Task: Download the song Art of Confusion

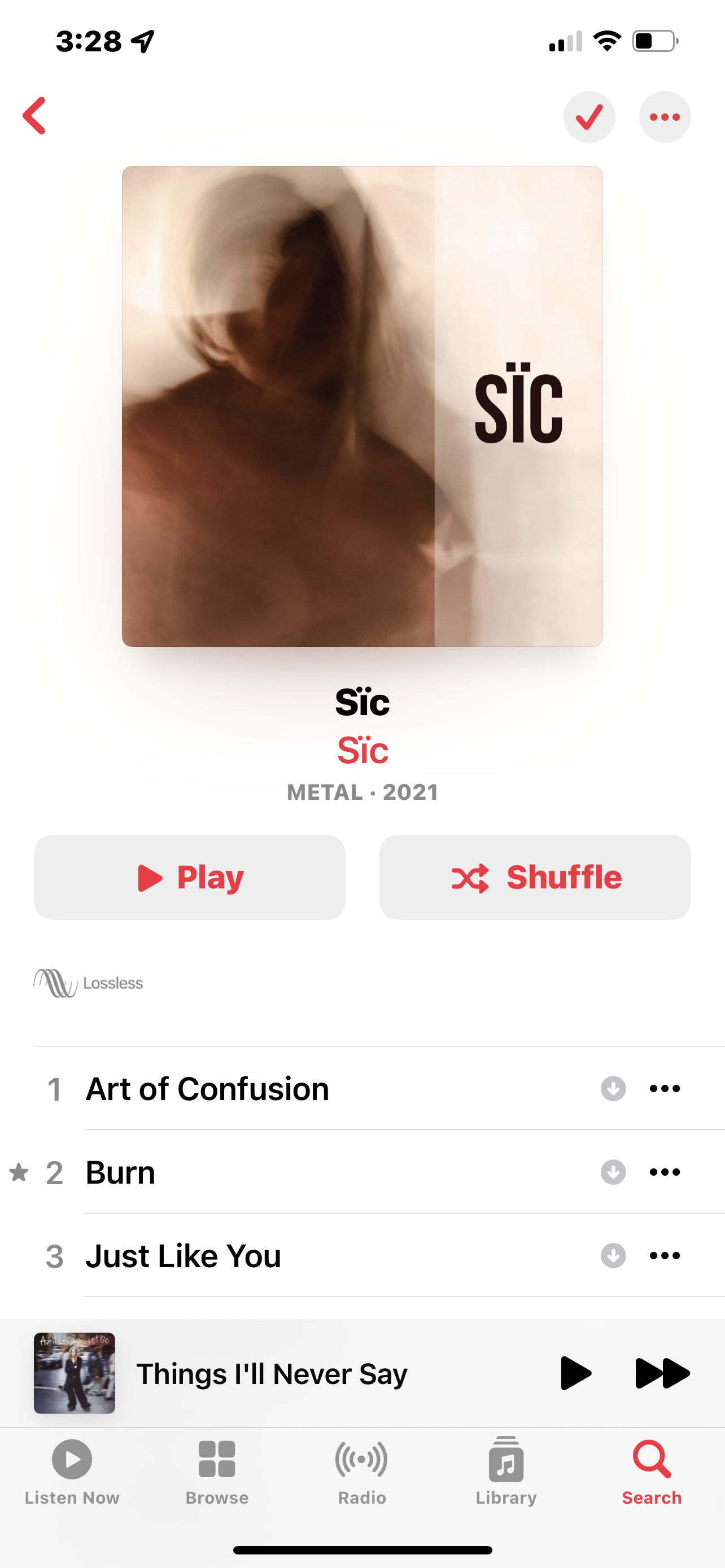Action: 613,1088
